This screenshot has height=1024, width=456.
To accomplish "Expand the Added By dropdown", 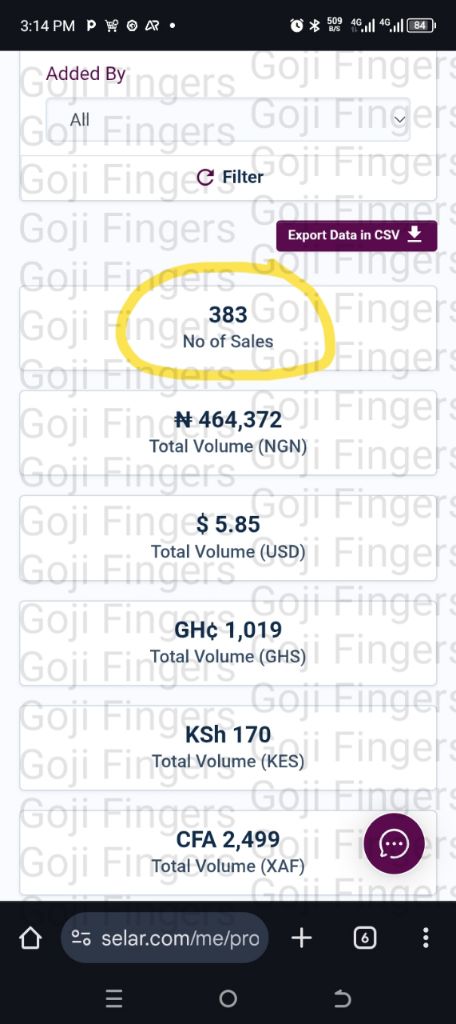I will coord(228,120).
